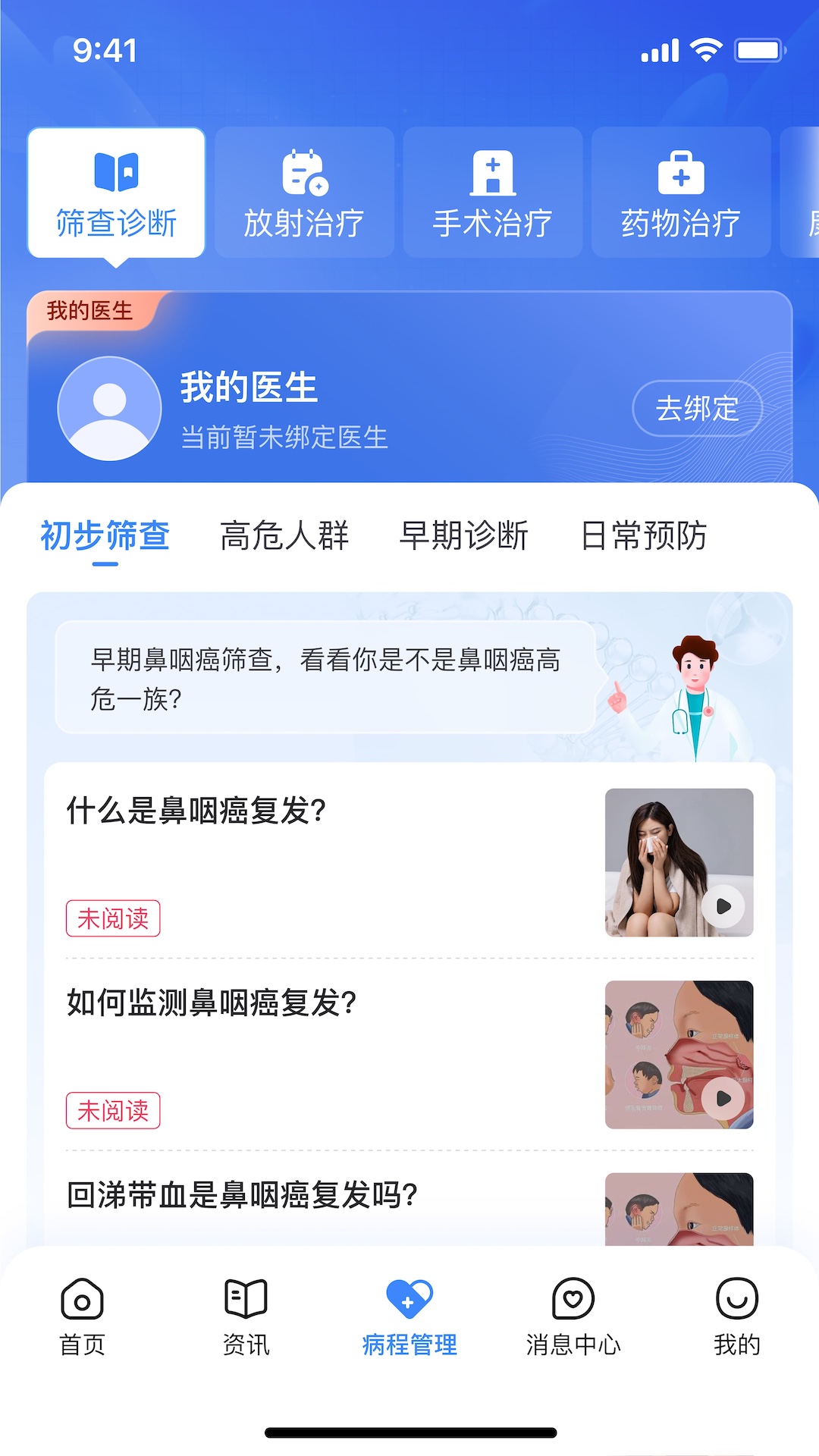This screenshot has width=819, height=1456.
Task: Open the doctor avatar placeholder
Action: 108,407
